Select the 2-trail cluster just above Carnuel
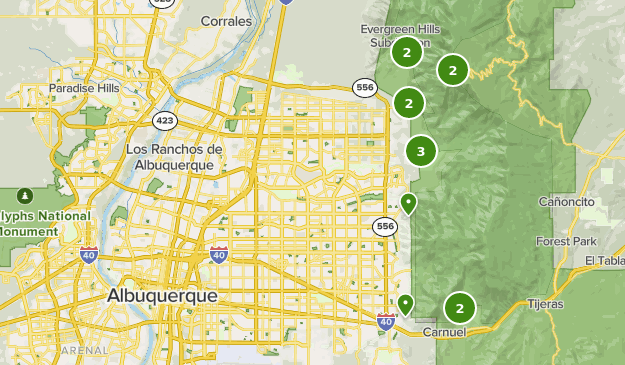The width and height of the screenshot is (625, 365). 460,308
